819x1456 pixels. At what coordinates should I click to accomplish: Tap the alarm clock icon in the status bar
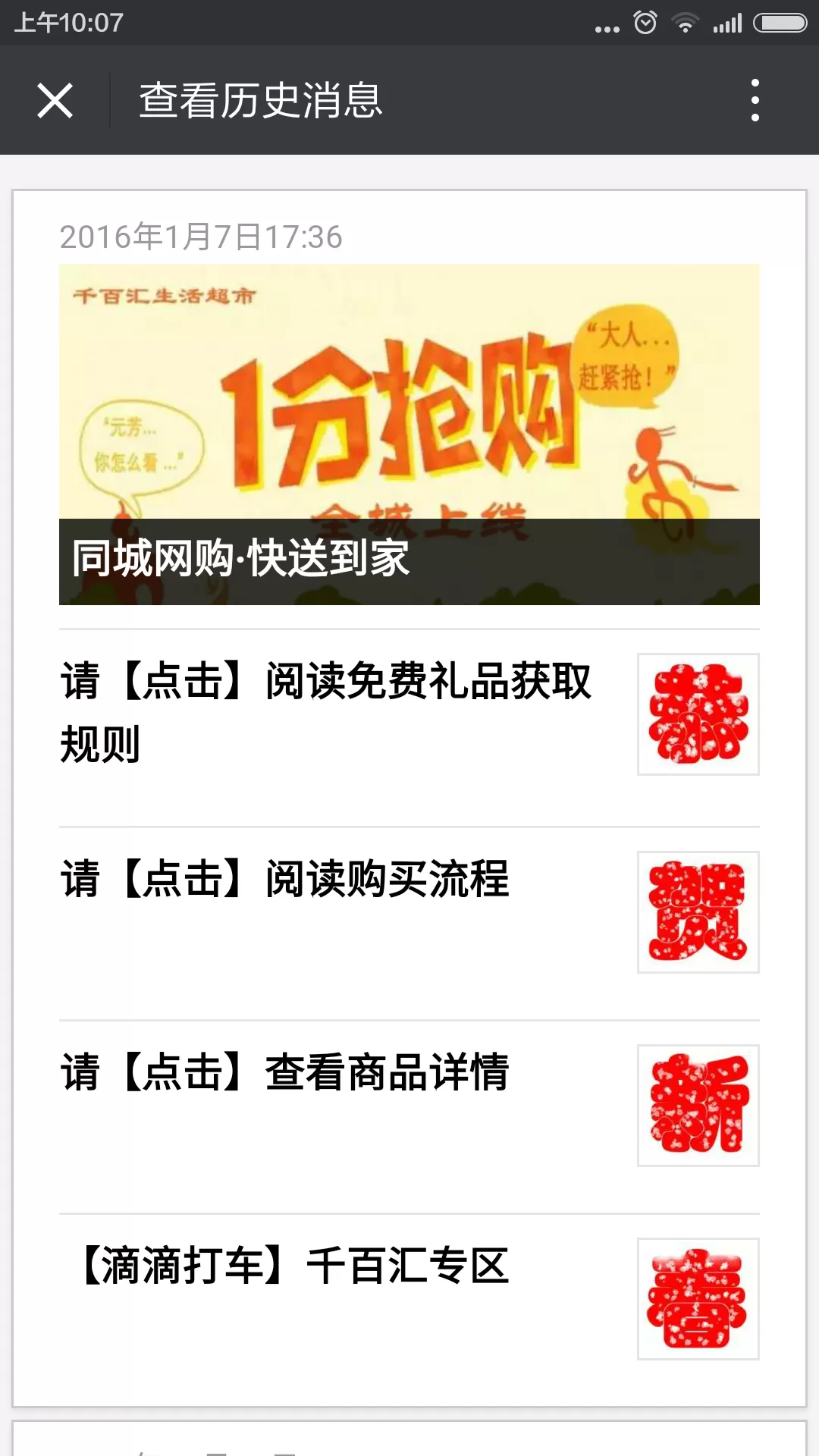click(x=645, y=22)
